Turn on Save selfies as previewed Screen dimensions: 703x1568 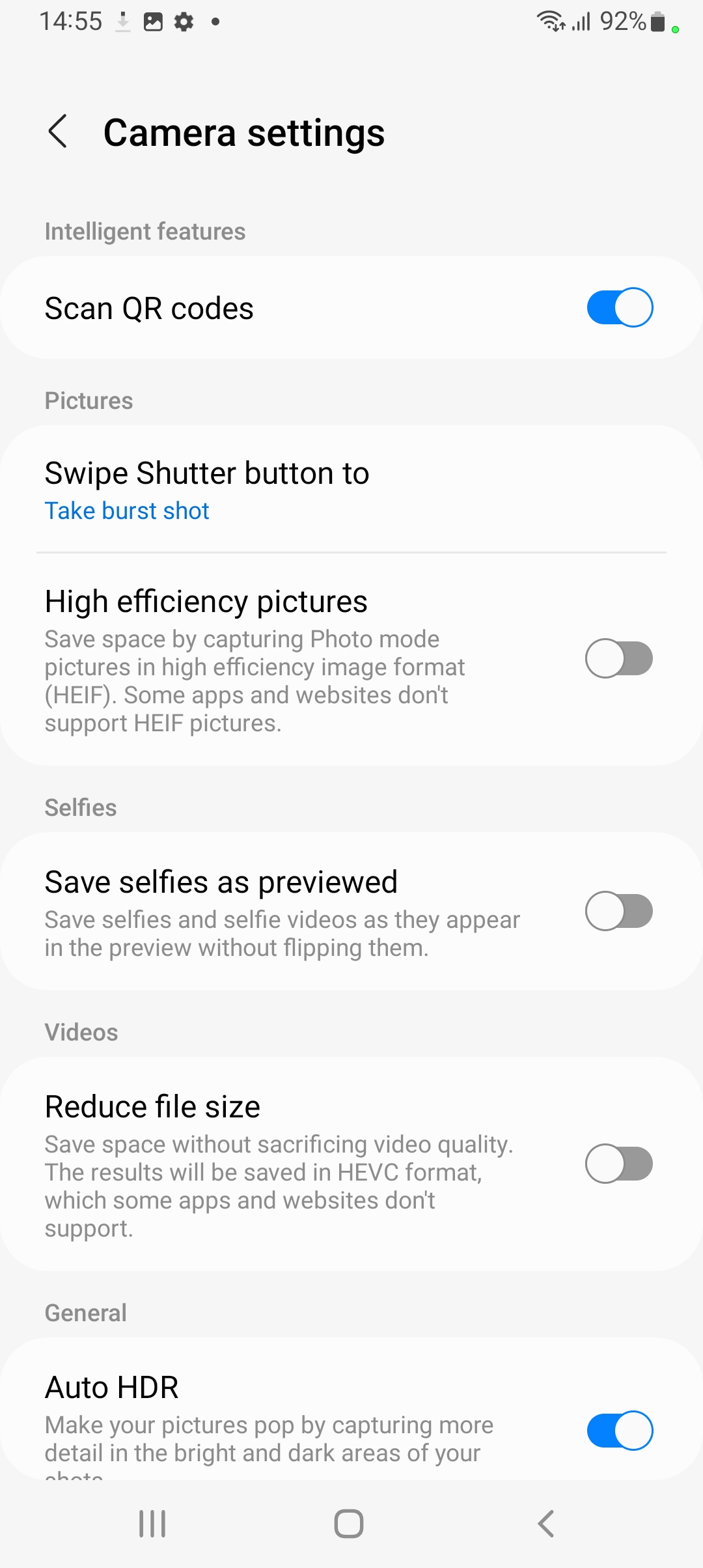click(x=619, y=911)
